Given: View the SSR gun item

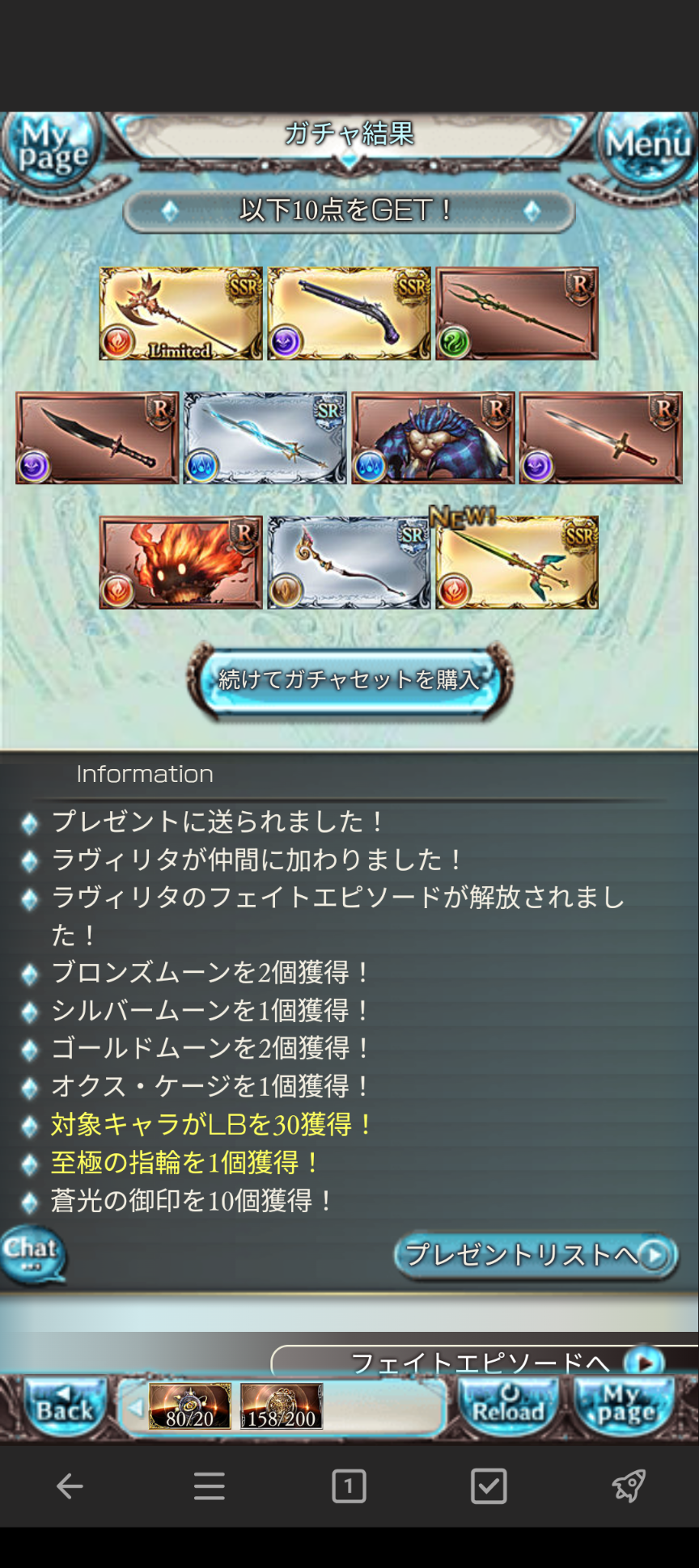Looking at the screenshot, I should (x=349, y=314).
